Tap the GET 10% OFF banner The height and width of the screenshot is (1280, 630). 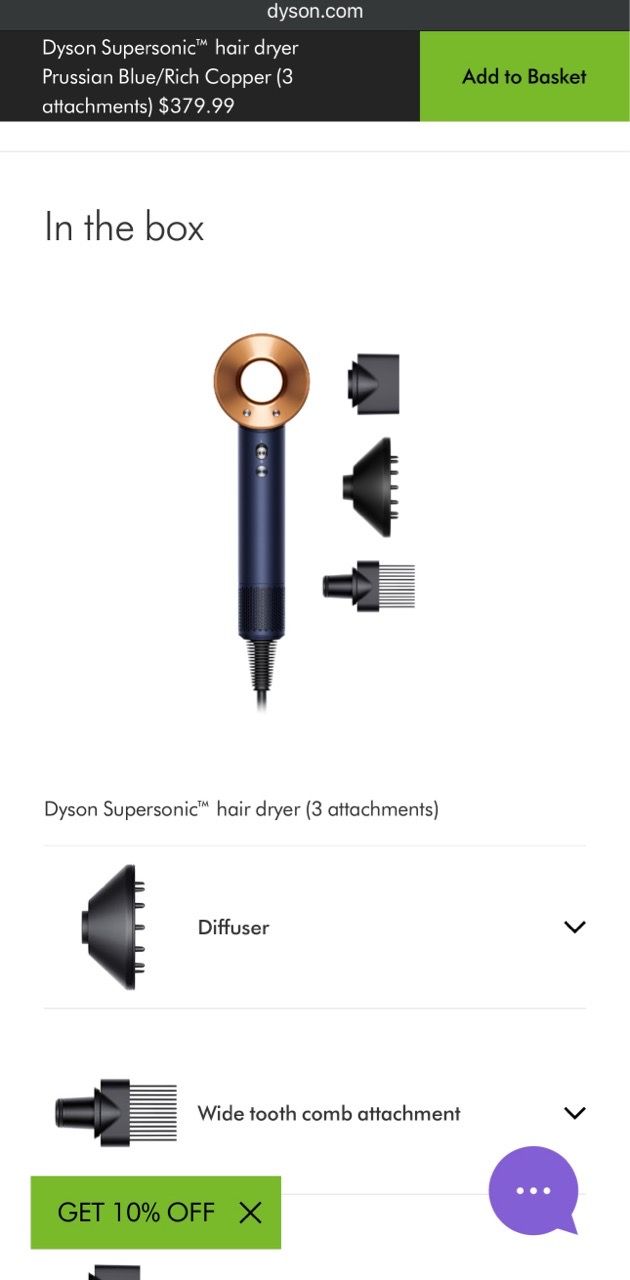click(x=136, y=1213)
